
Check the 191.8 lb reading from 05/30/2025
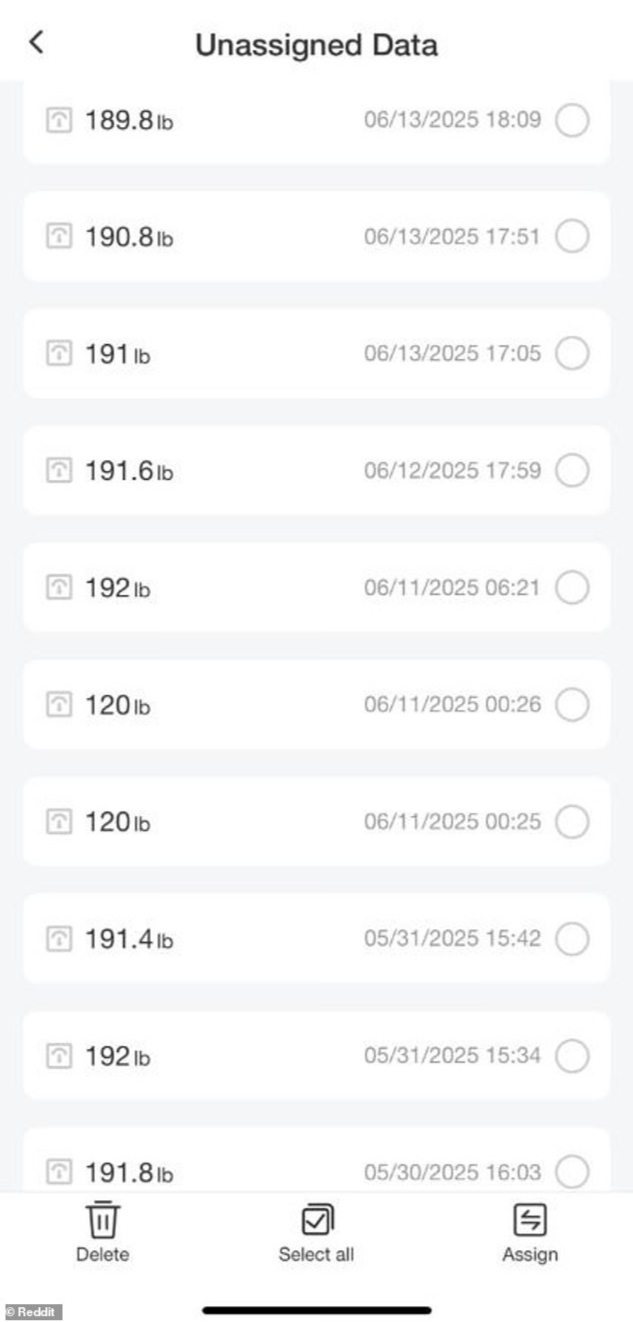click(x=572, y=1171)
